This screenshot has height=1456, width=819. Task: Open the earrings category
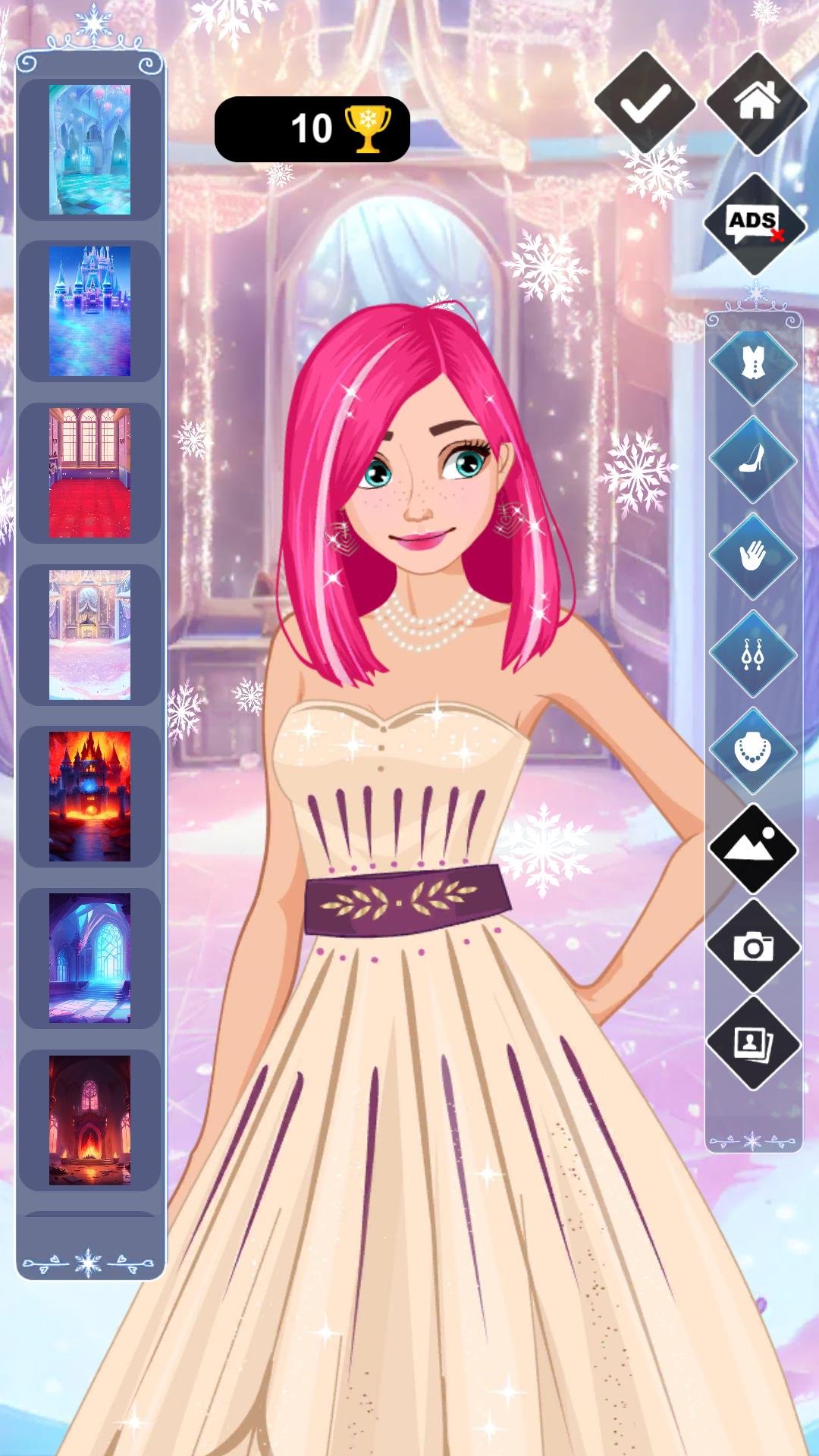tap(753, 654)
